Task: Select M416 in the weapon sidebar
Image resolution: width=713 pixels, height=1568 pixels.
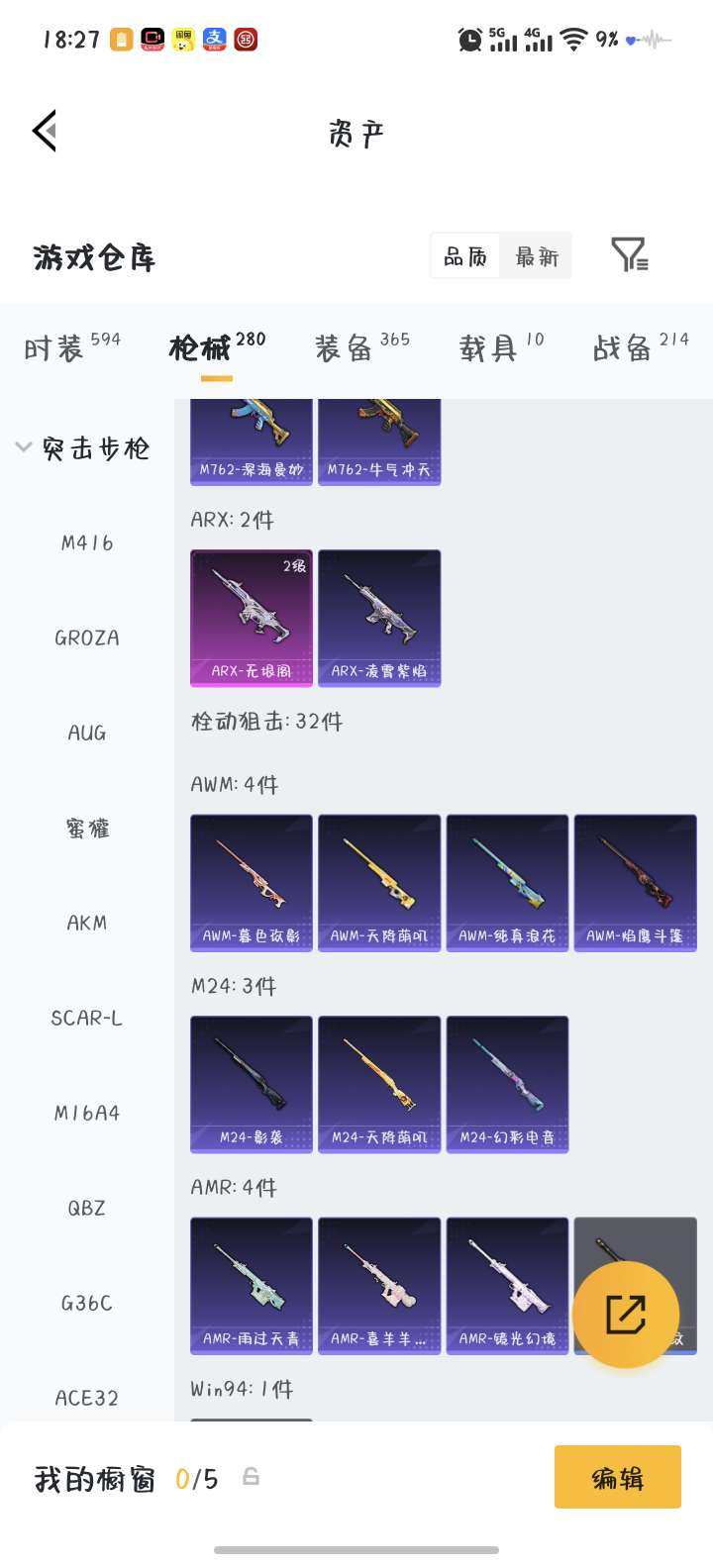Action: (x=86, y=542)
